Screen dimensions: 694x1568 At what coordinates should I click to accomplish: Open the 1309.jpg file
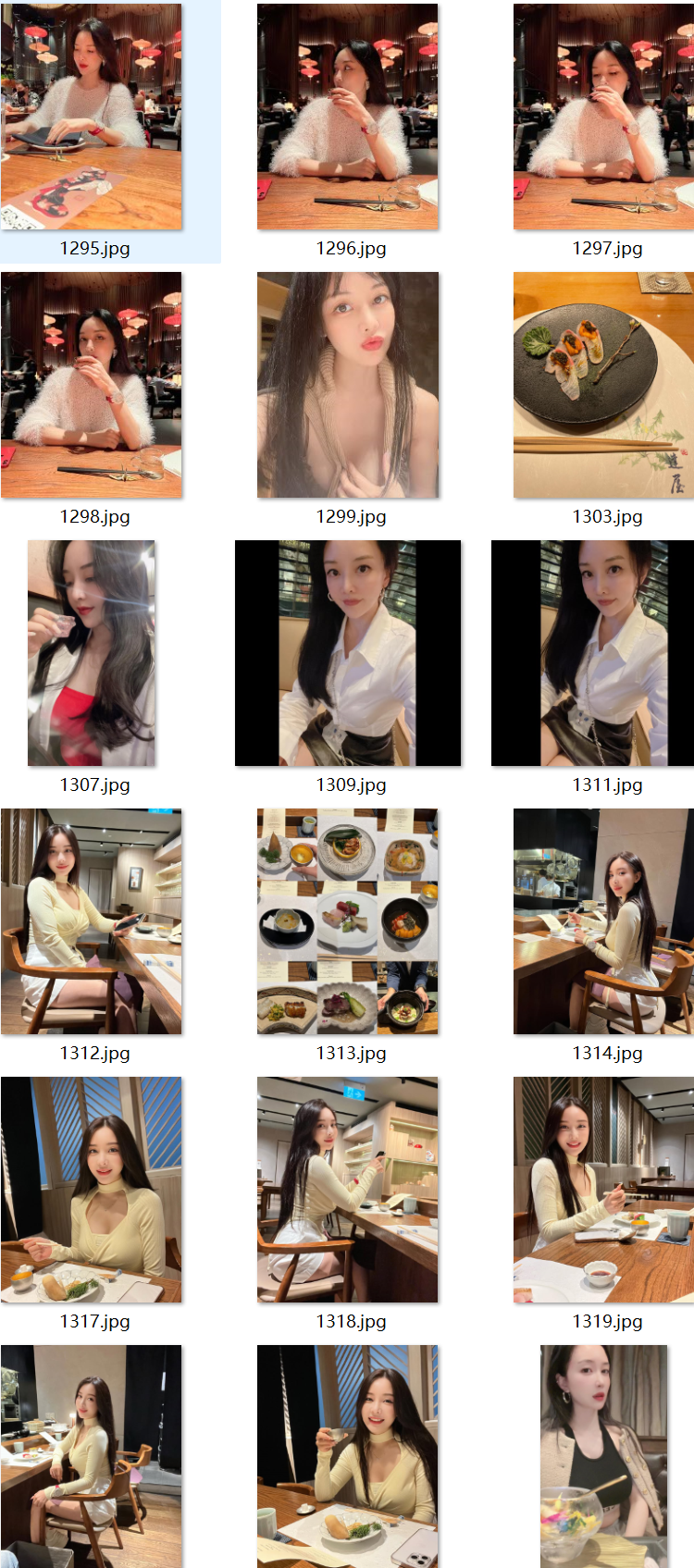click(x=348, y=653)
